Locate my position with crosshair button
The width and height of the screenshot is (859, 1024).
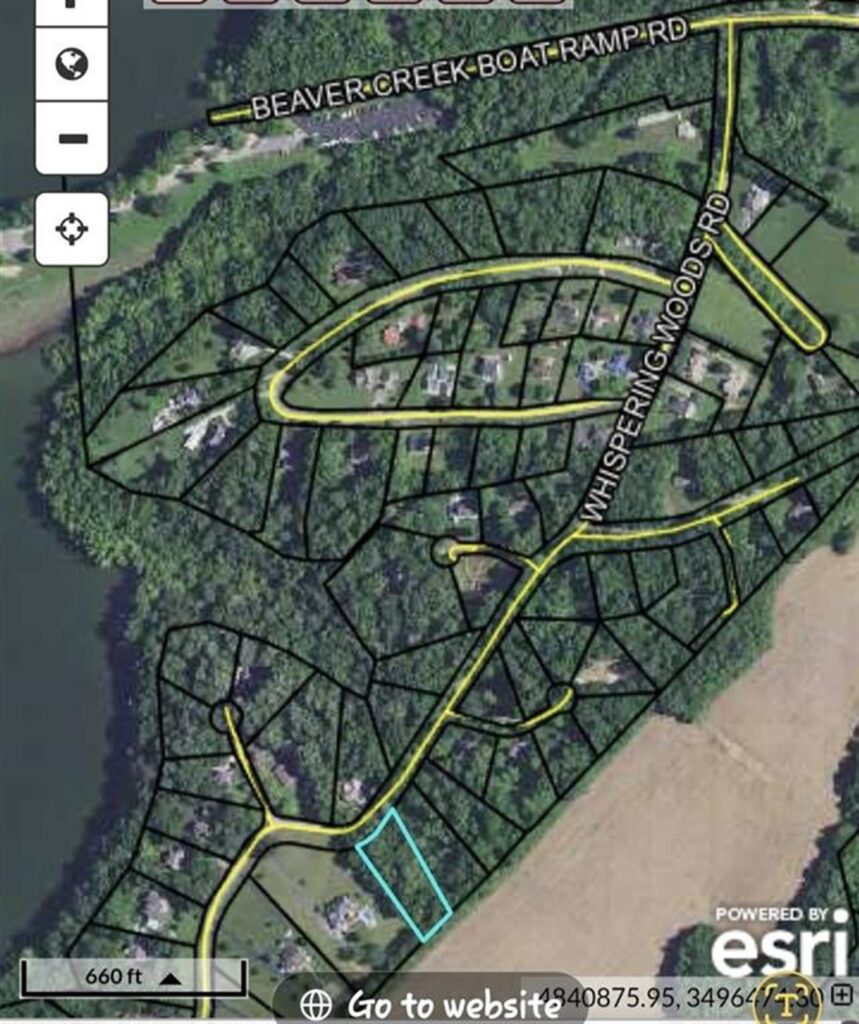(72, 229)
